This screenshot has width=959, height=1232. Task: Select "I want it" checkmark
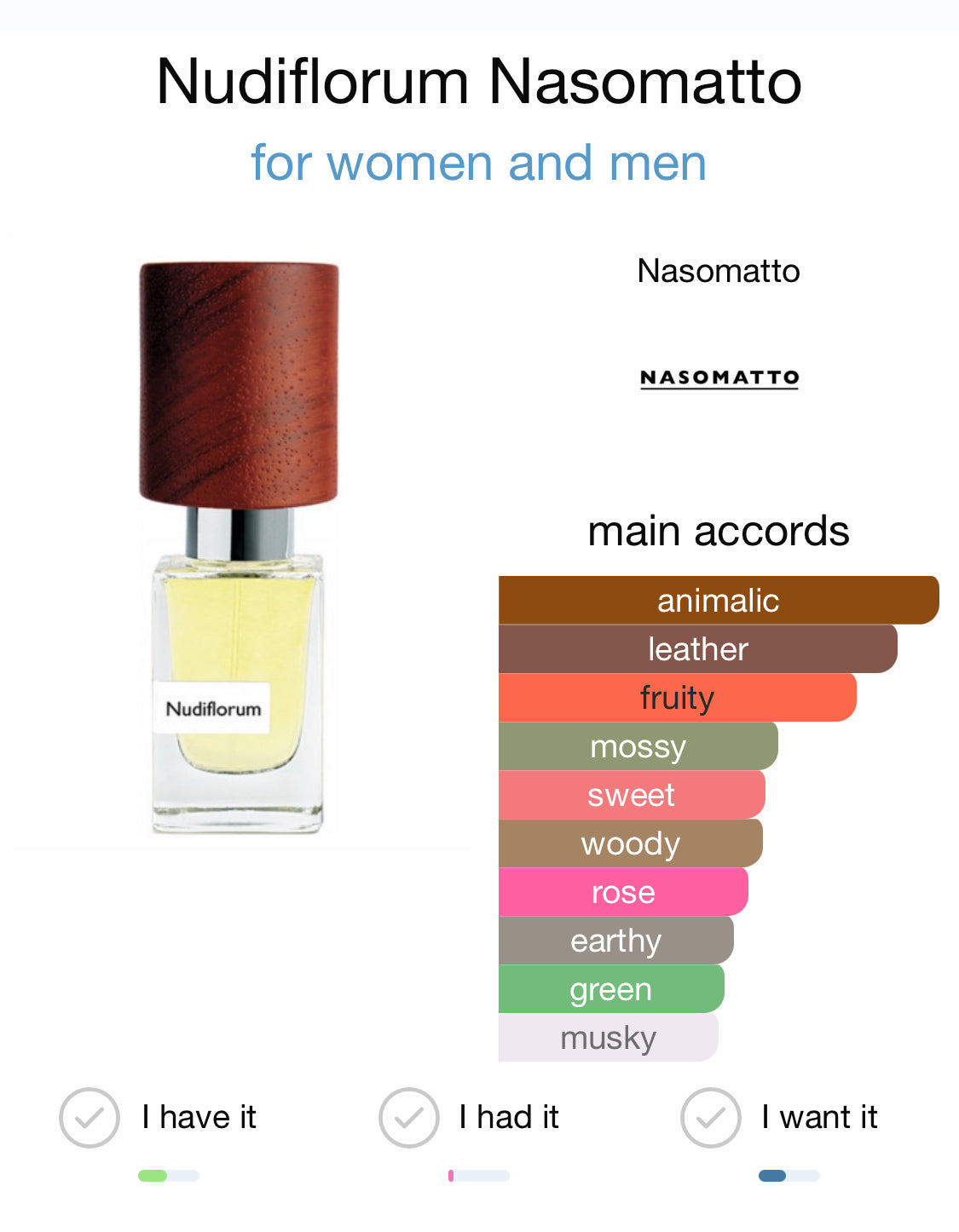tap(711, 1118)
